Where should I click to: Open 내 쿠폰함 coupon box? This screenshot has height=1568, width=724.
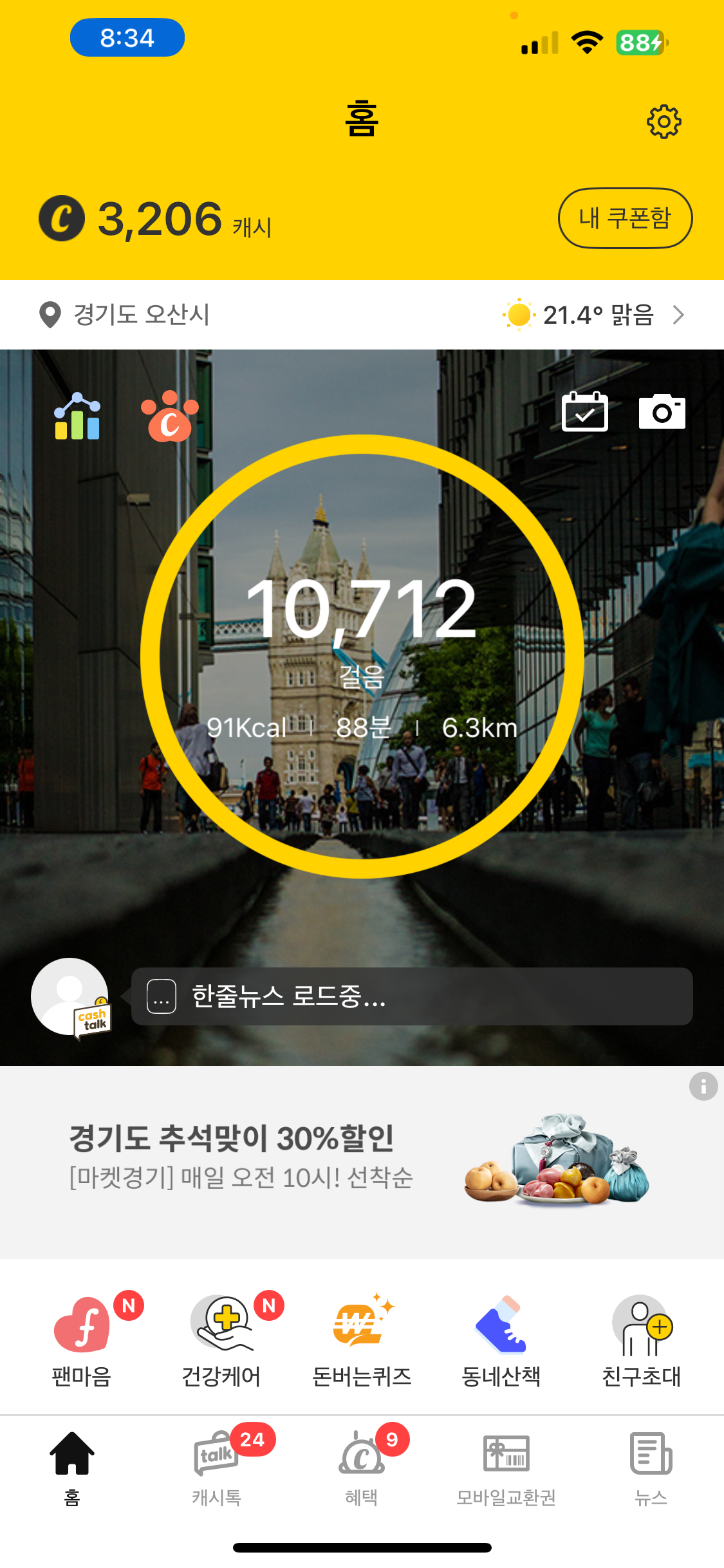click(625, 218)
